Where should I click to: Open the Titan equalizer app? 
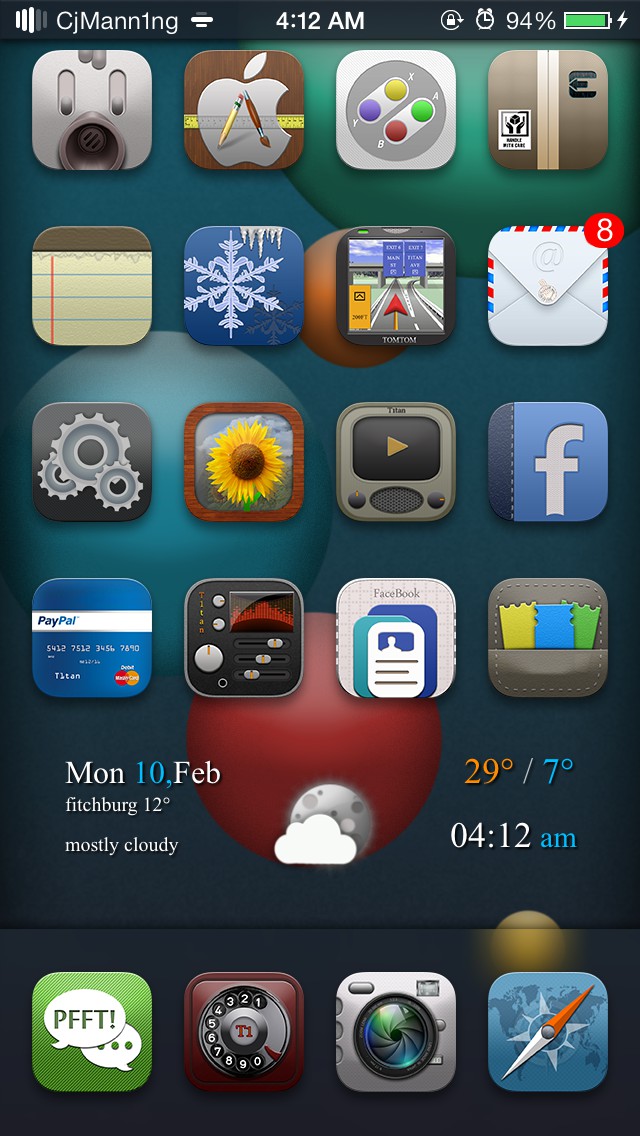[243, 638]
